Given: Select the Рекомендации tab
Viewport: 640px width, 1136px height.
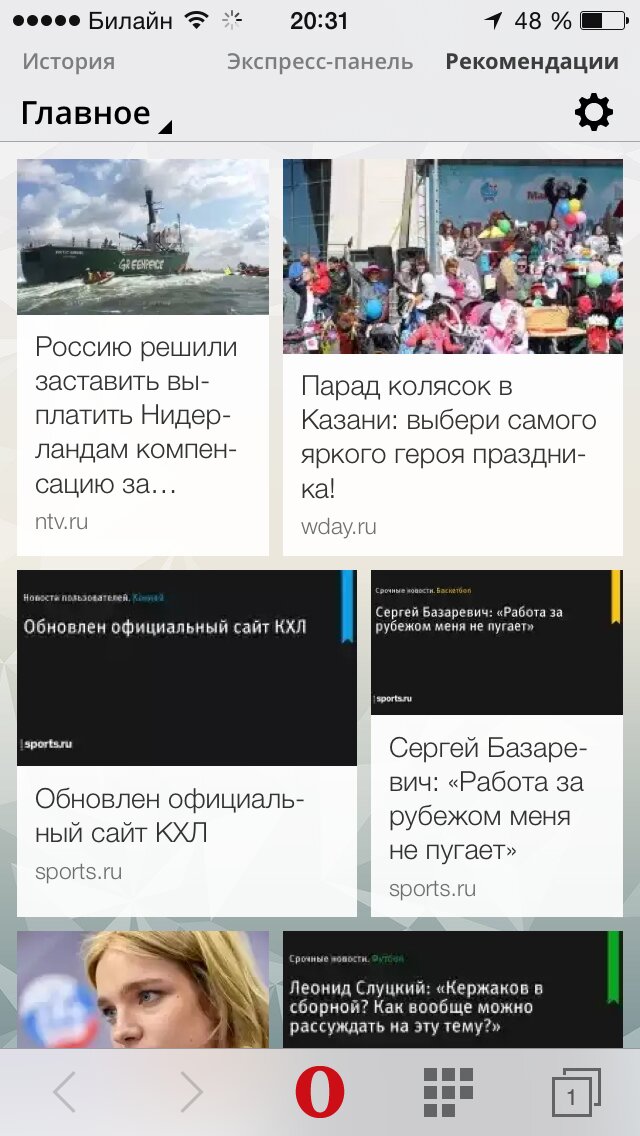Looking at the screenshot, I should 531,62.
